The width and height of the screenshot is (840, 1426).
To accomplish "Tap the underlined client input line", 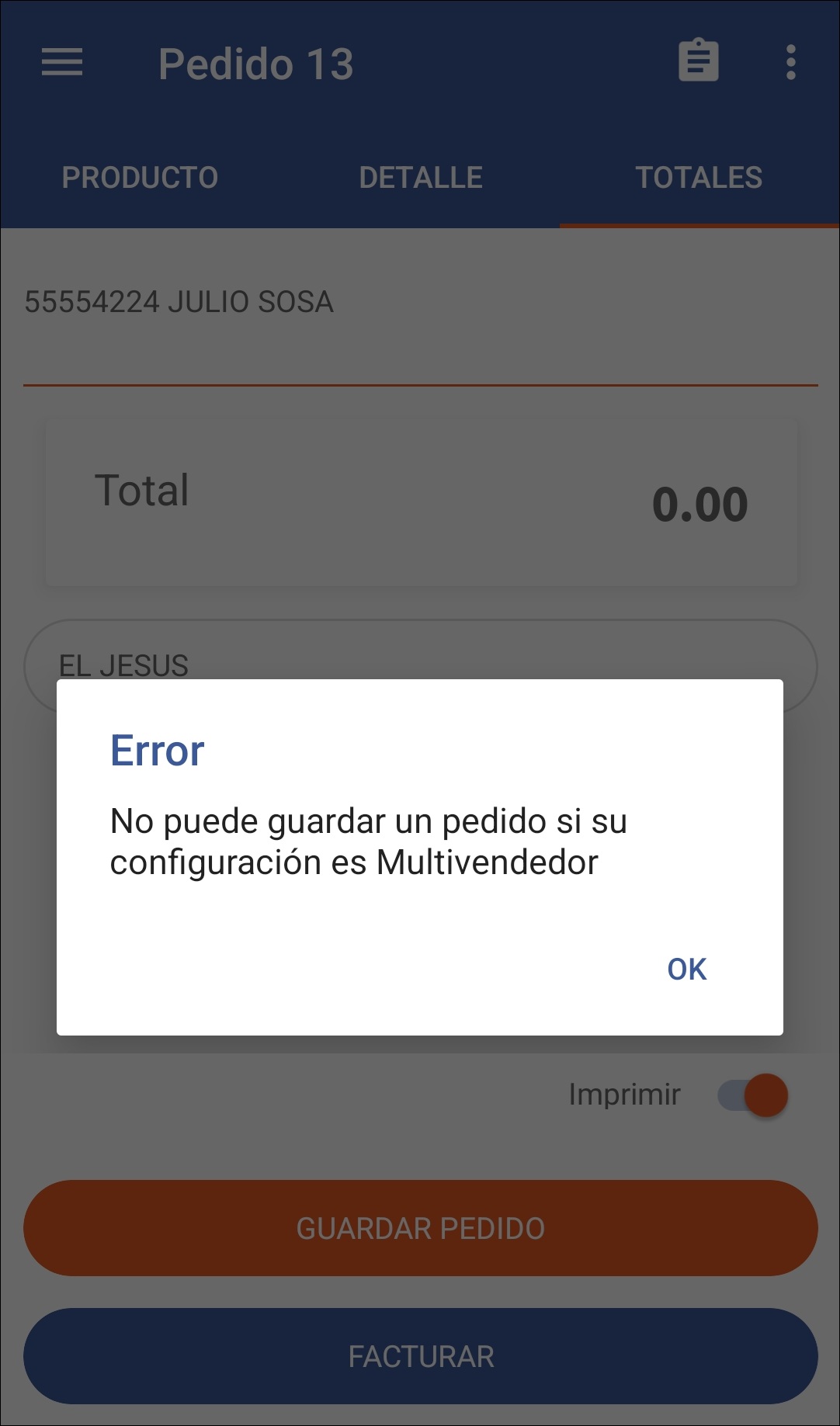I will (x=420, y=382).
